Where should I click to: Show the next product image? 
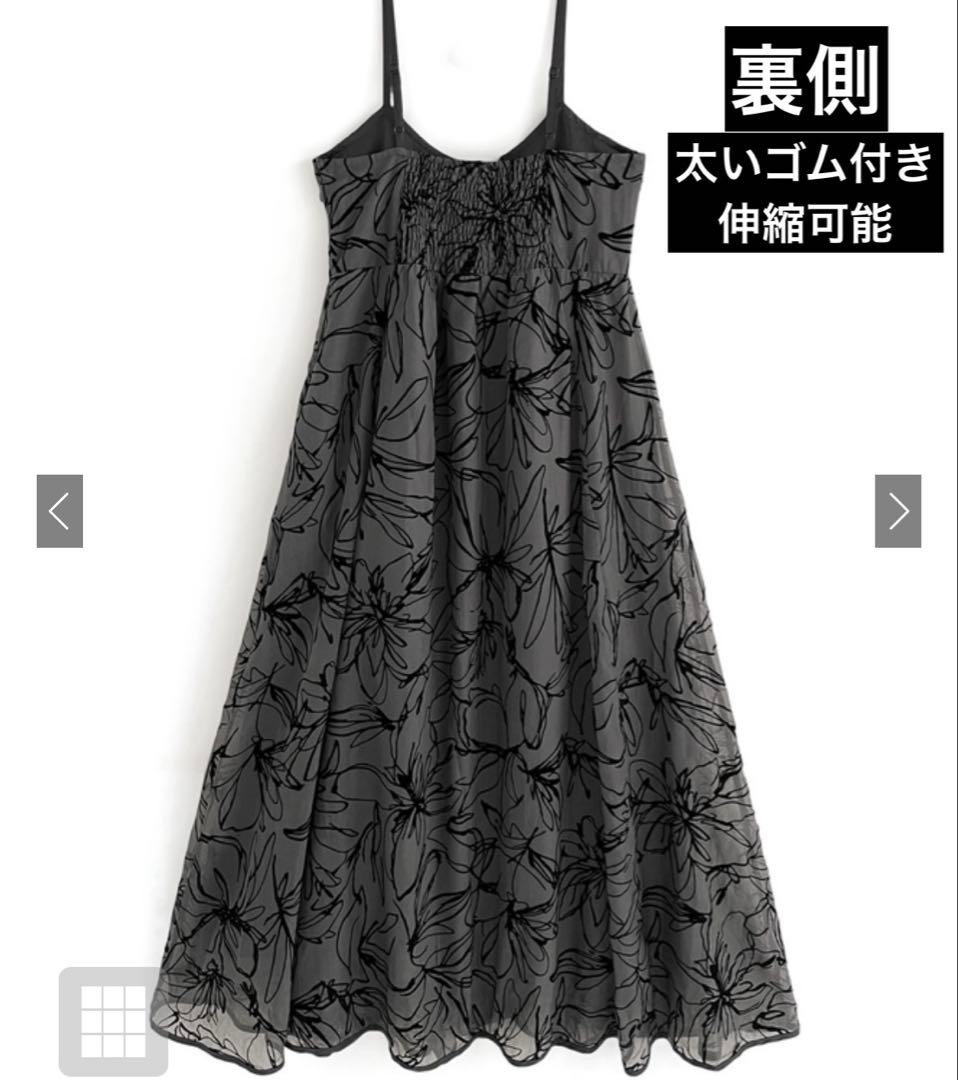[897, 511]
